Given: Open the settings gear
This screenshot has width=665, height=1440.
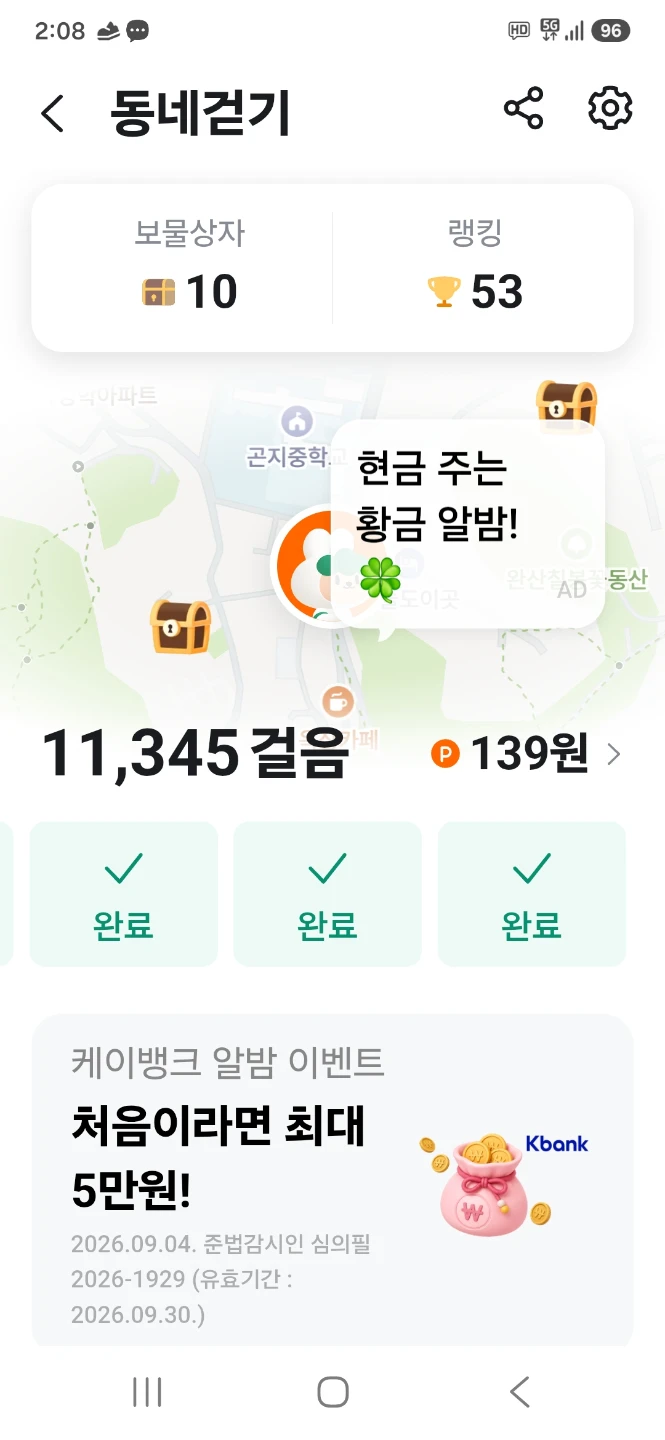Looking at the screenshot, I should (610, 108).
